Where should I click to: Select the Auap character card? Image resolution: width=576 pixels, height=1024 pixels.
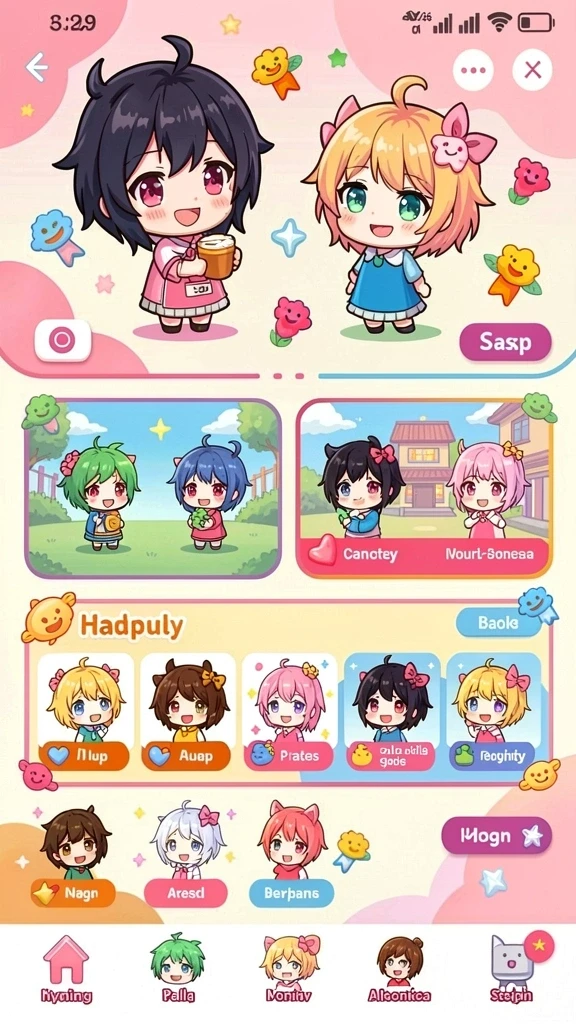(187, 712)
